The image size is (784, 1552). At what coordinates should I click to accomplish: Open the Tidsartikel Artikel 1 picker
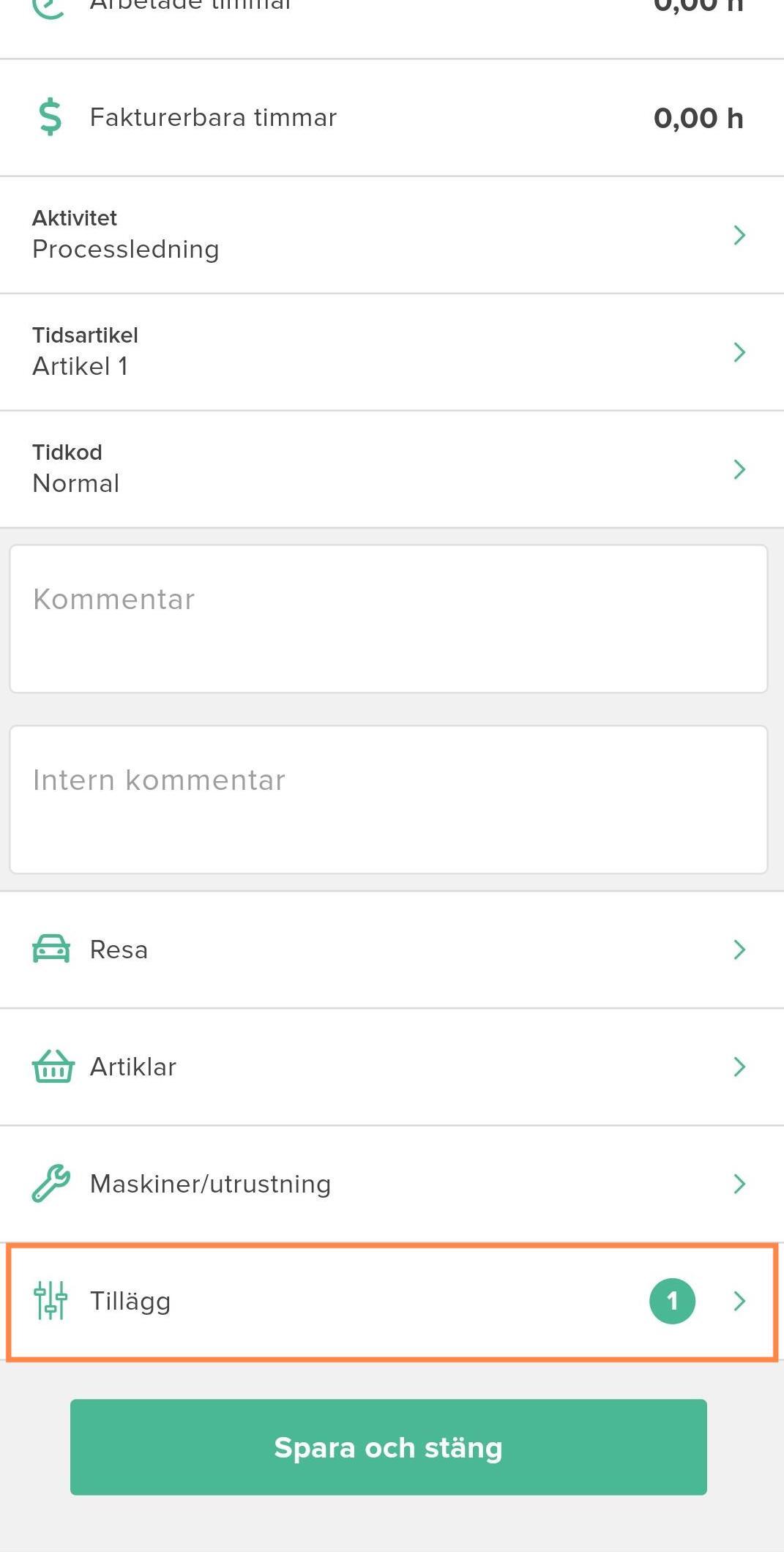pos(392,352)
